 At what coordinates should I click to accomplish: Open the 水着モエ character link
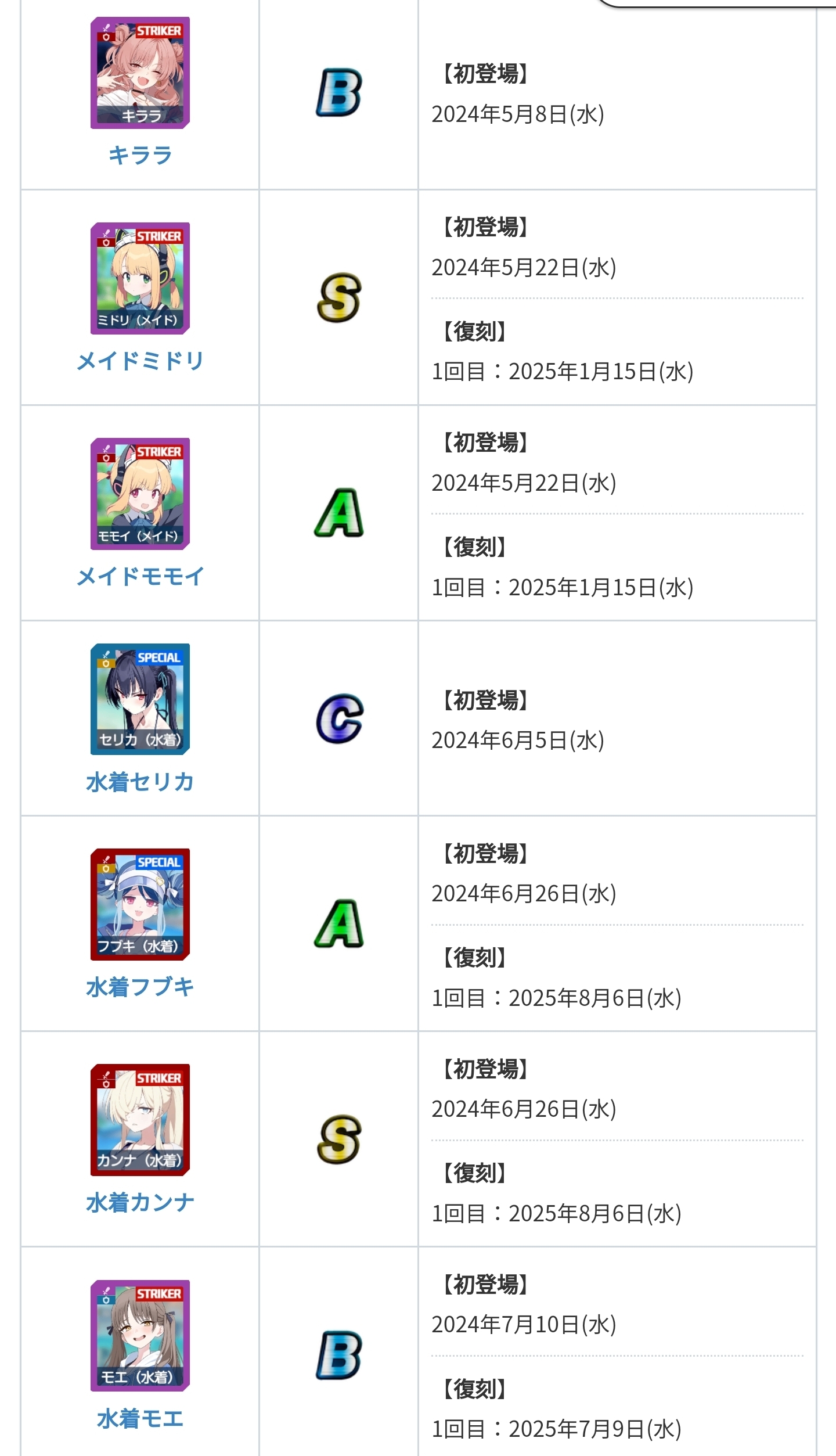click(x=140, y=1419)
